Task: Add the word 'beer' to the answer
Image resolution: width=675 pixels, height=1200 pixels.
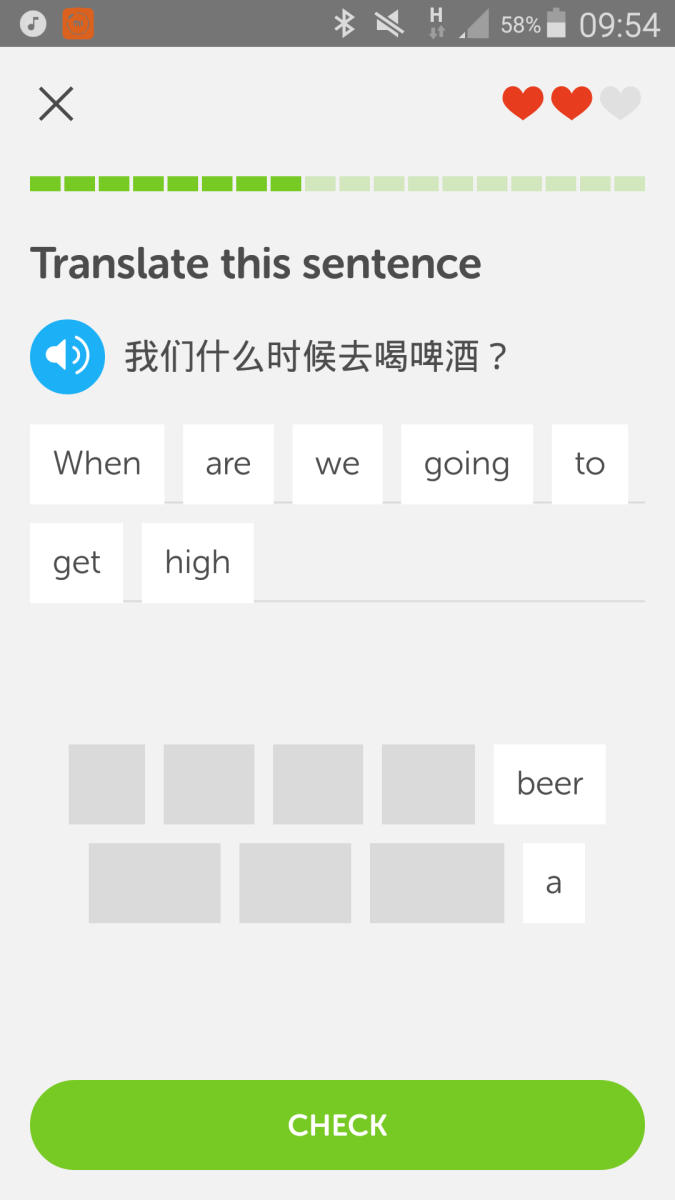Action: (550, 784)
